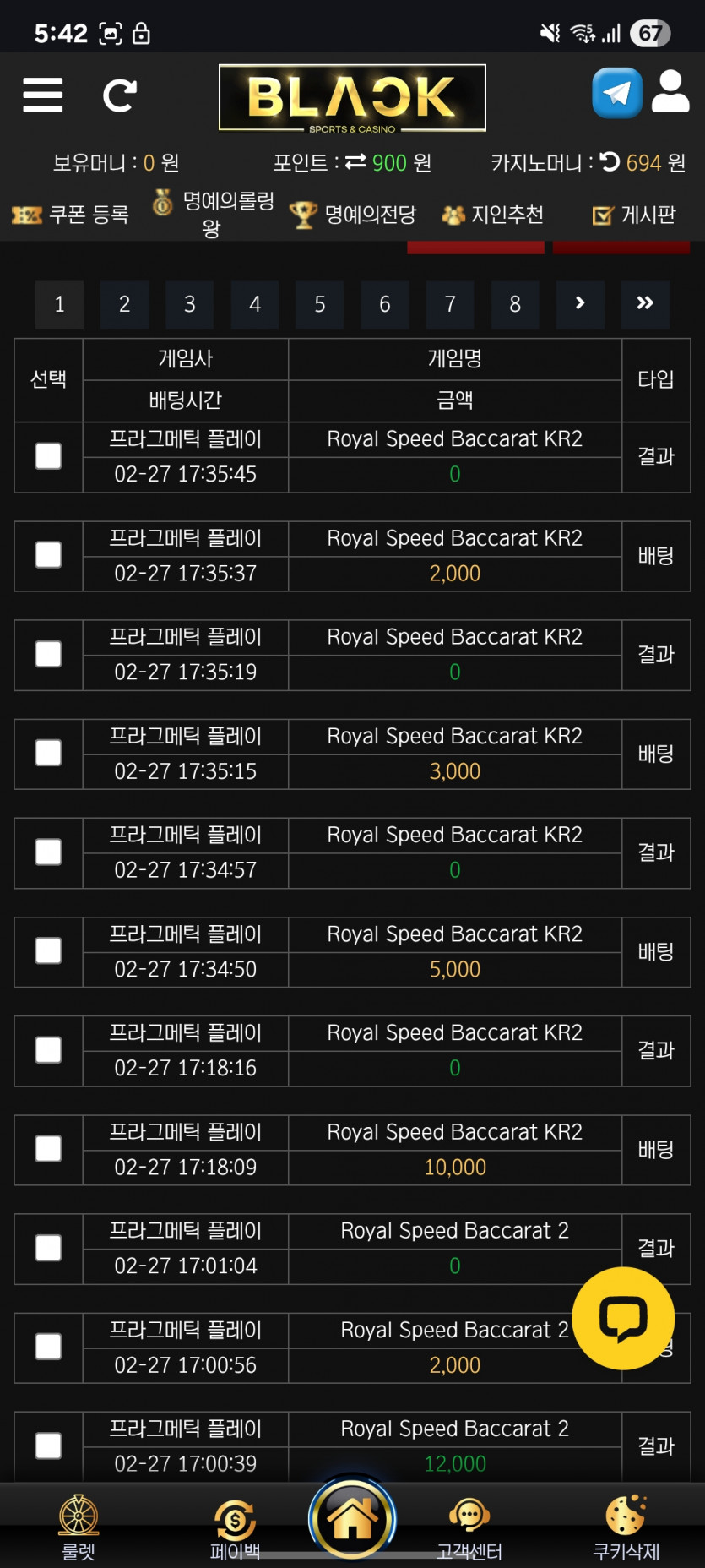Open the 게시판 board
705x1568 pixels.
[x=634, y=215]
